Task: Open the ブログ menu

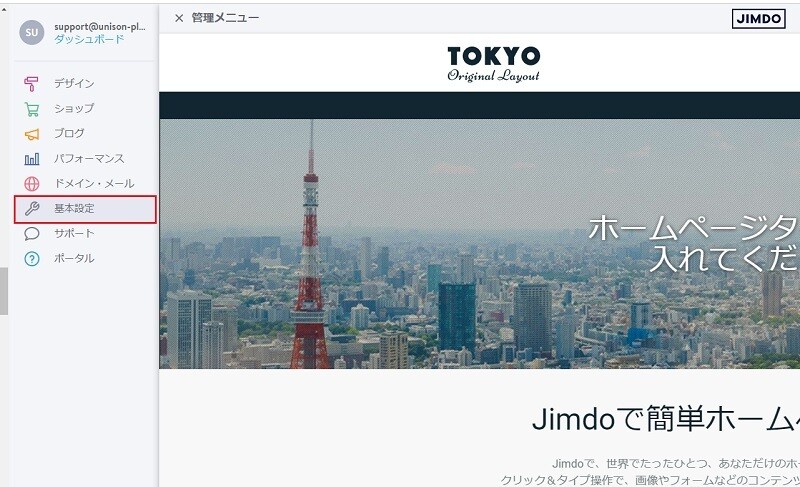Action: point(69,133)
